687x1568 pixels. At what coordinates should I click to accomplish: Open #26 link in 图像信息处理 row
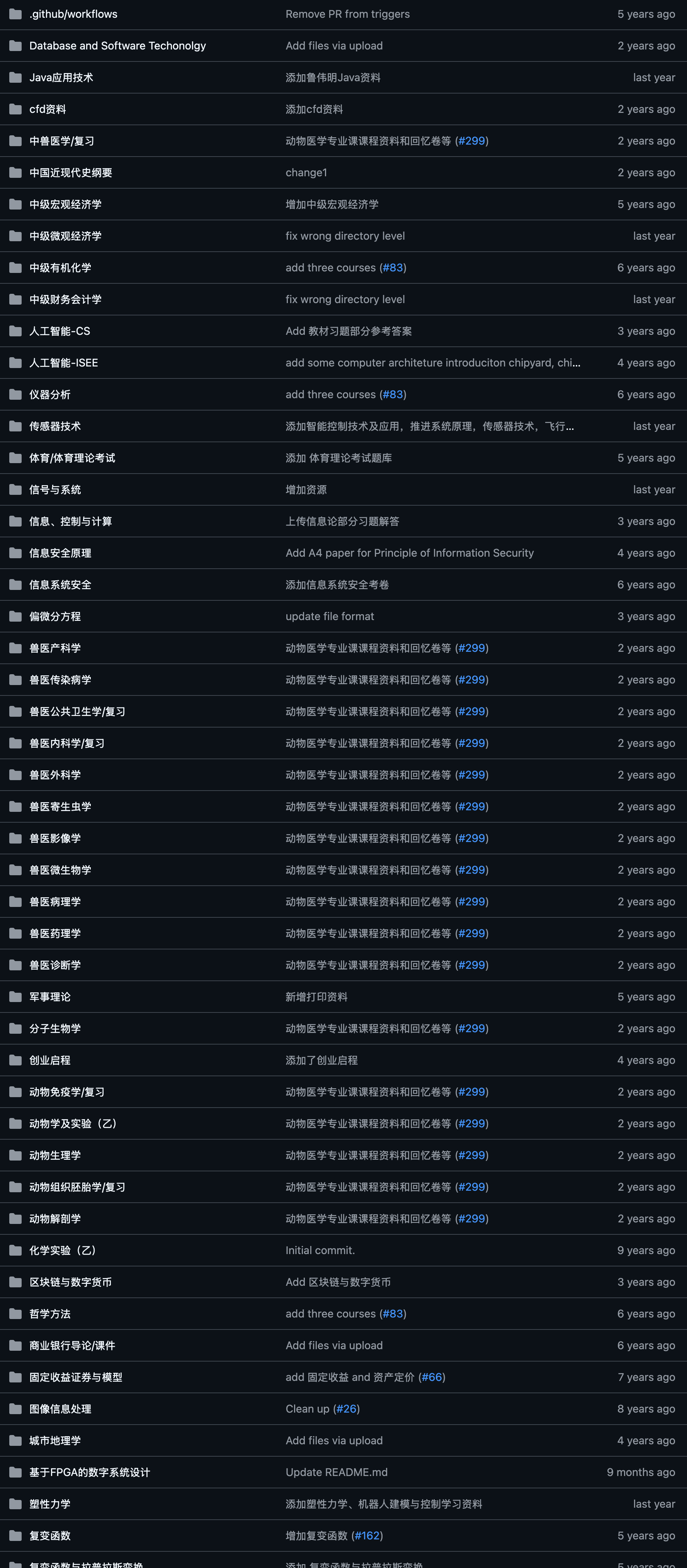click(x=346, y=1408)
